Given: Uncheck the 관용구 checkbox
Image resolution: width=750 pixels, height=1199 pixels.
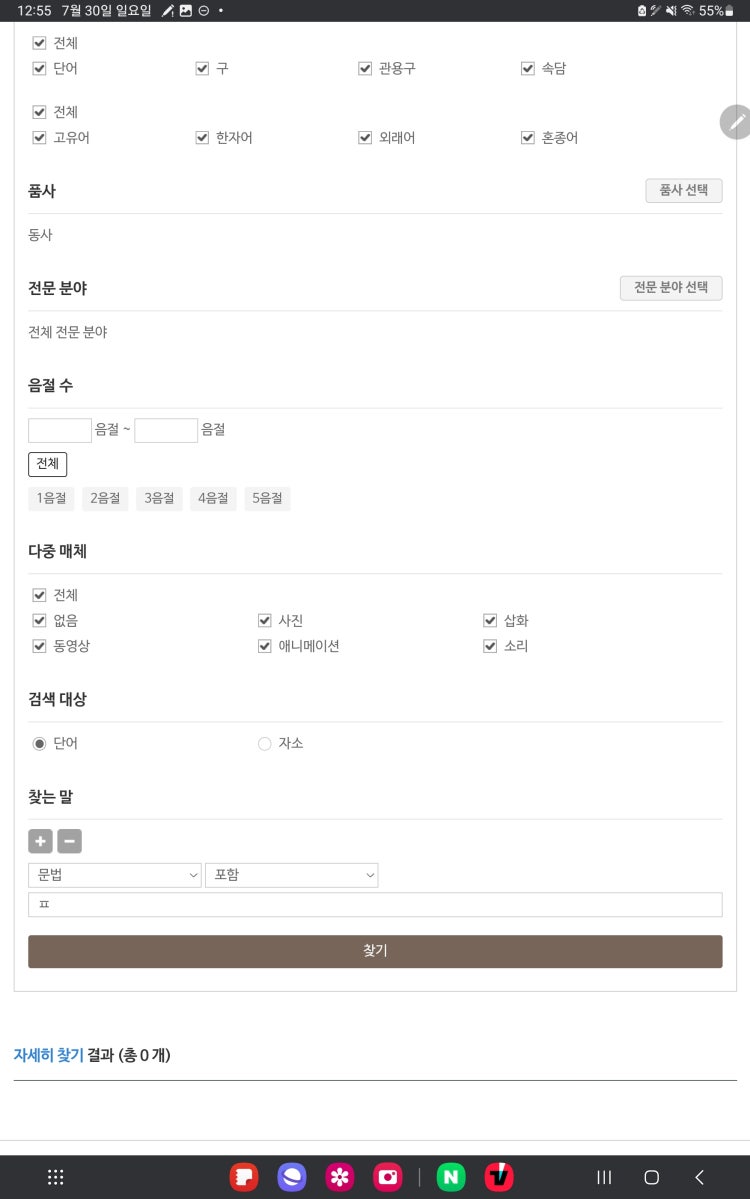Looking at the screenshot, I should (x=365, y=68).
